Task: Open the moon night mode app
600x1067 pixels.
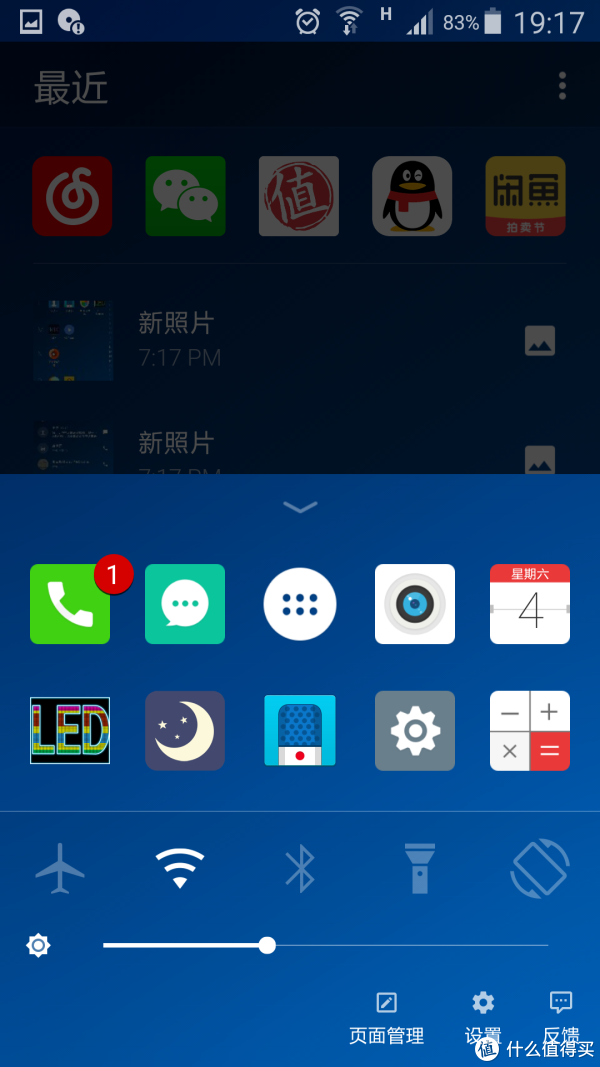Action: 185,731
